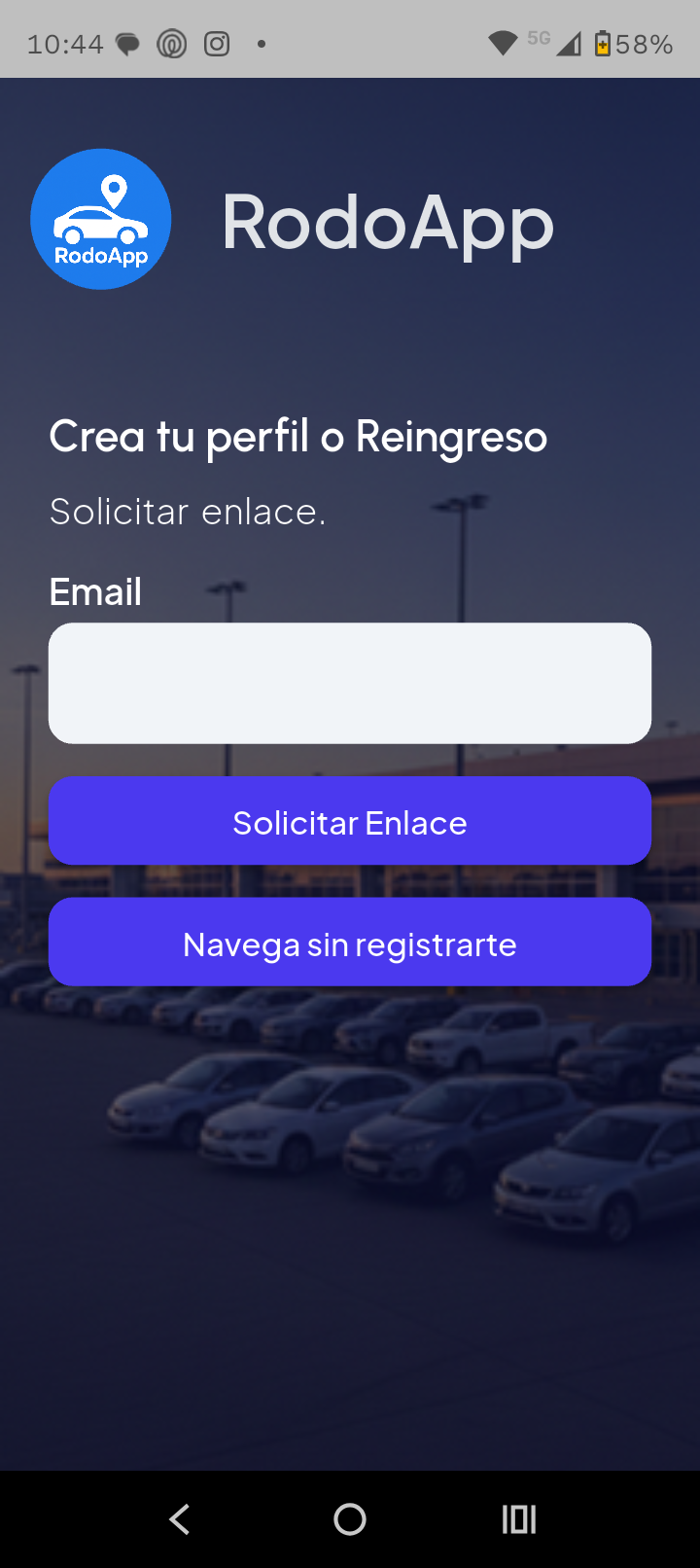Tap the chat bubble notification icon
This screenshot has height=1568, width=700.
tap(126, 43)
